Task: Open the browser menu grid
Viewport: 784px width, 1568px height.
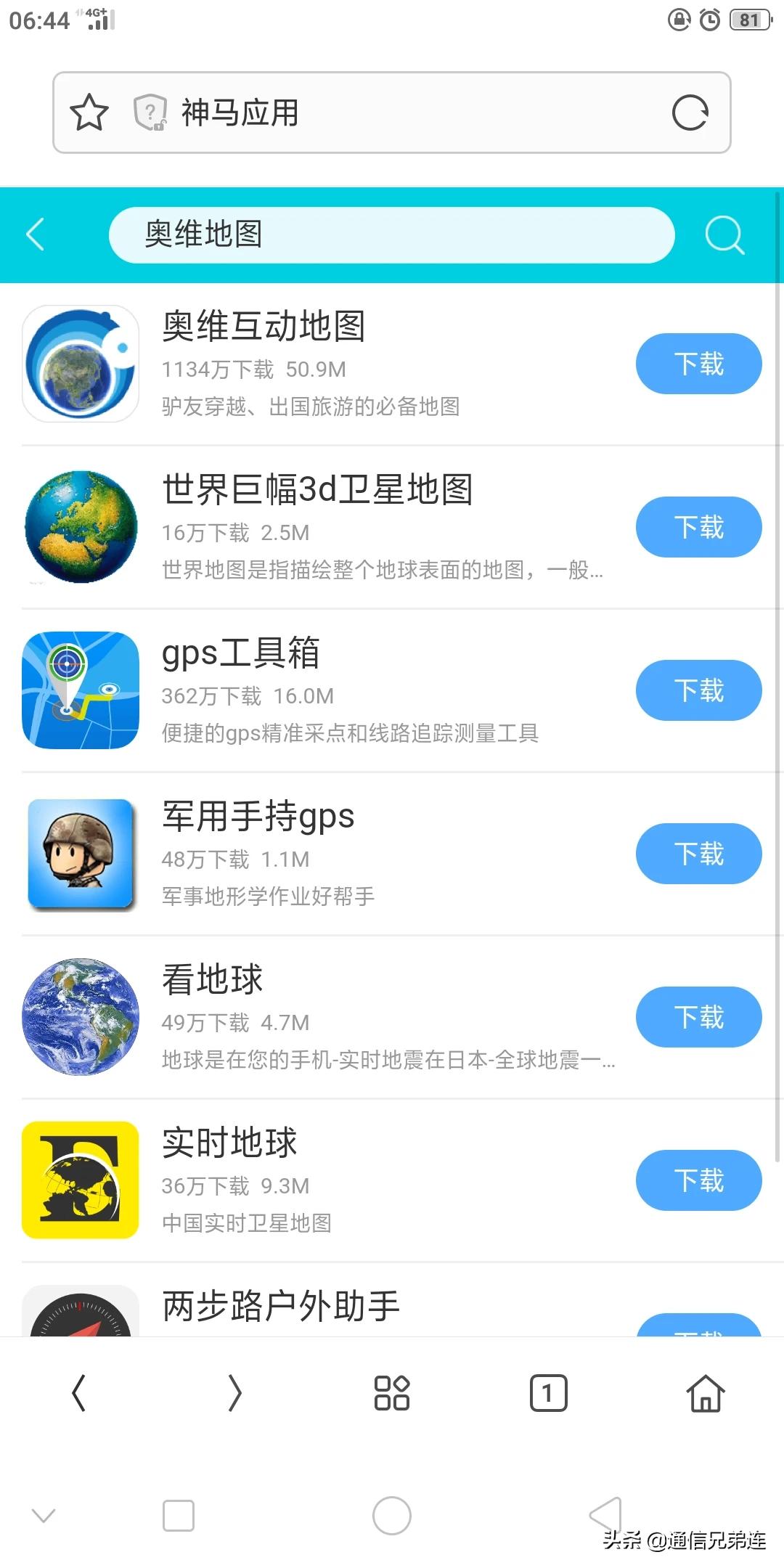Action: pos(392,1393)
